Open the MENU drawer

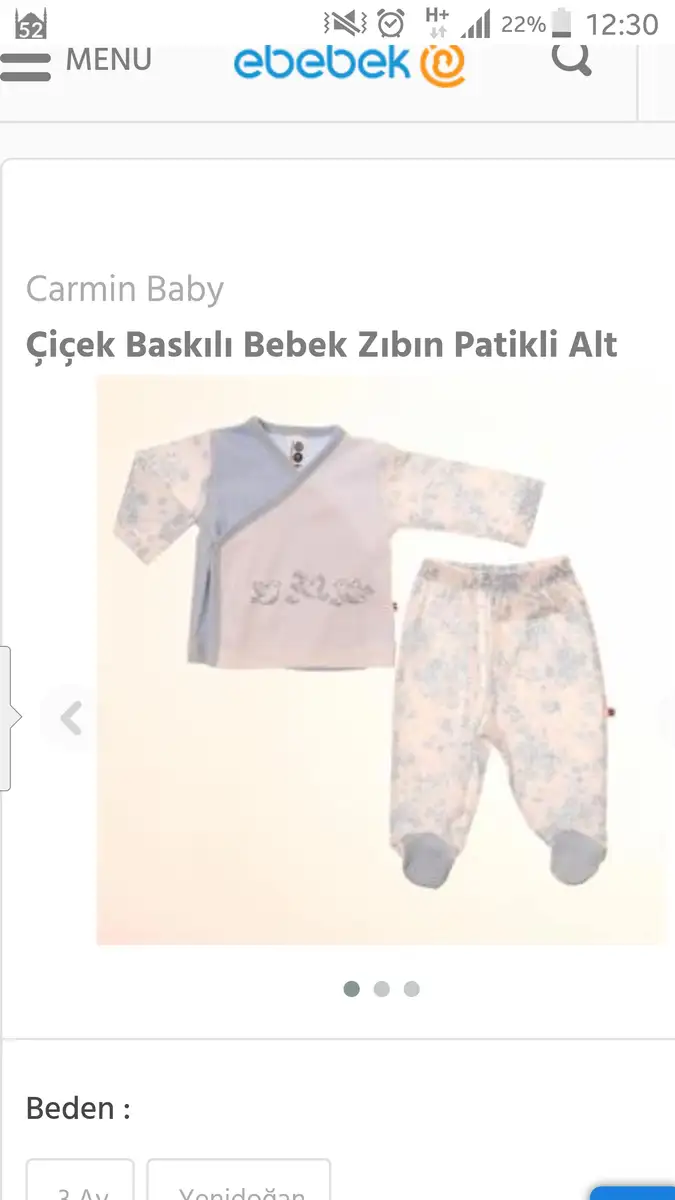tap(76, 62)
